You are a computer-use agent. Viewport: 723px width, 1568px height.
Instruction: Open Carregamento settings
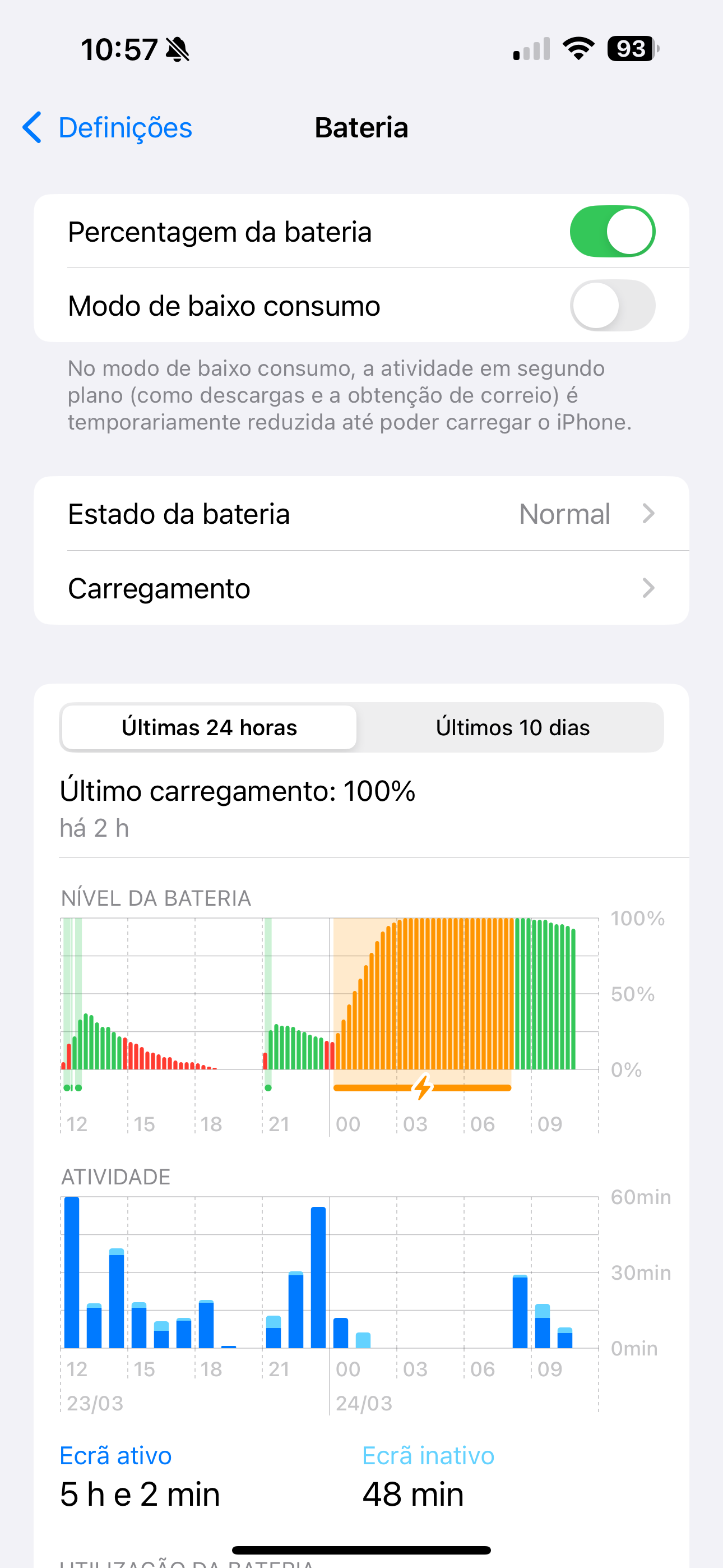click(361, 588)
